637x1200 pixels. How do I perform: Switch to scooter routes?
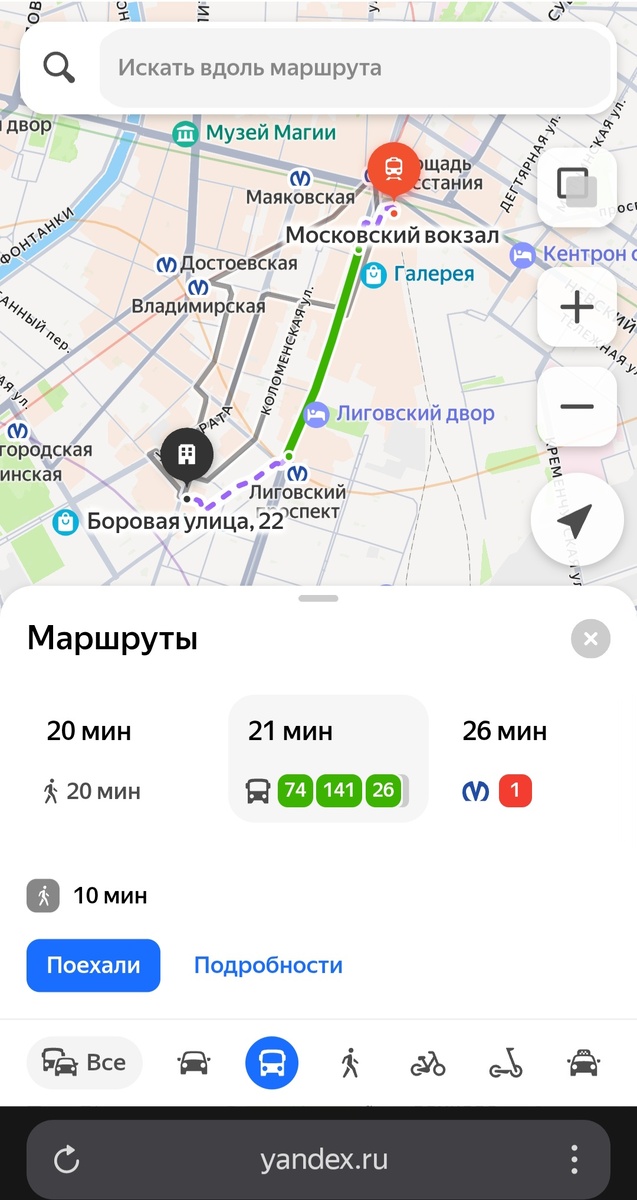tap(506, 1063)
